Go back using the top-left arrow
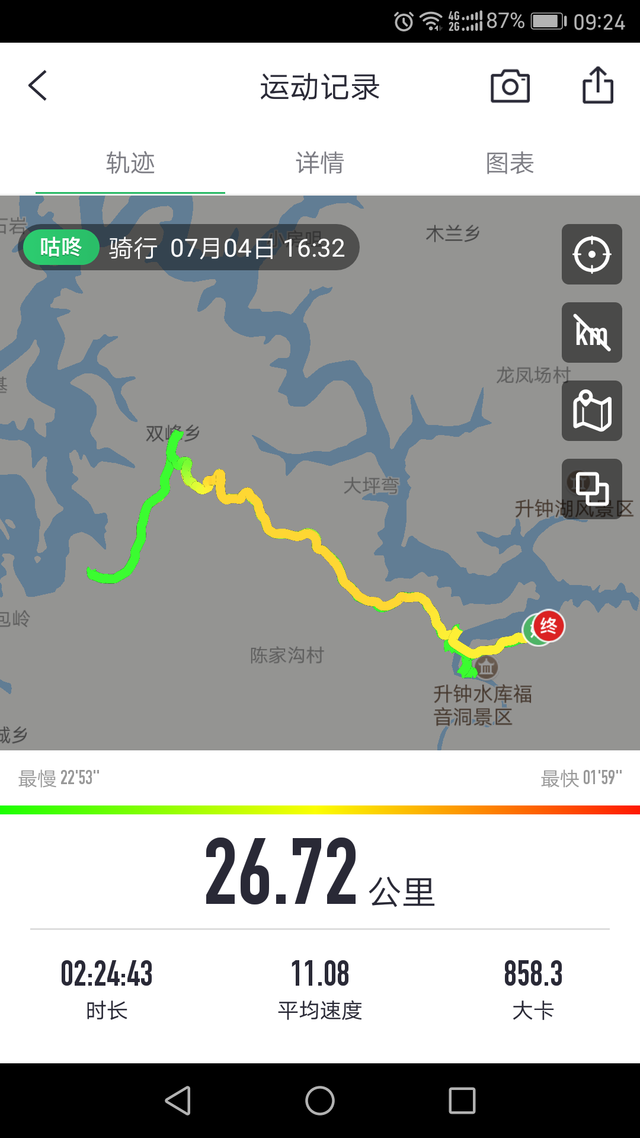 click(38, 86)
